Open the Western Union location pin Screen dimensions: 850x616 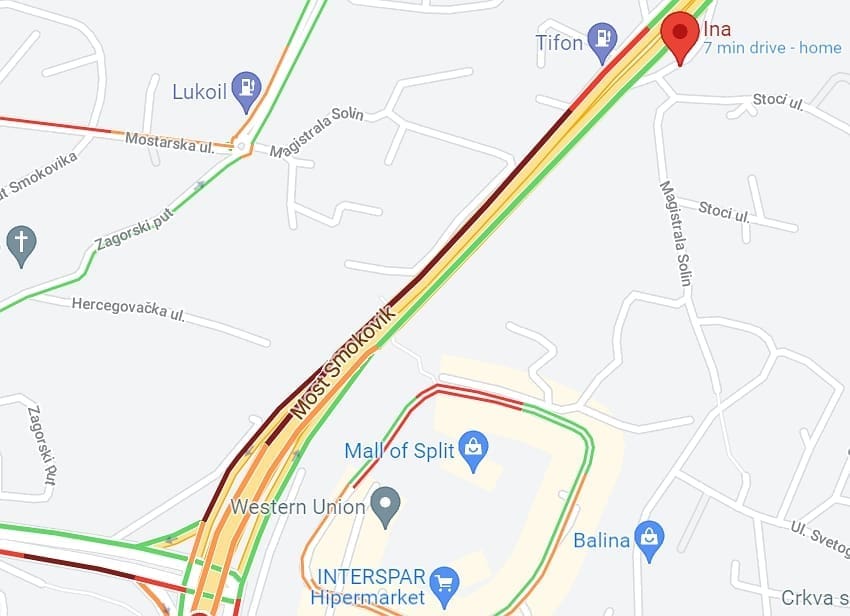point(385,506)
